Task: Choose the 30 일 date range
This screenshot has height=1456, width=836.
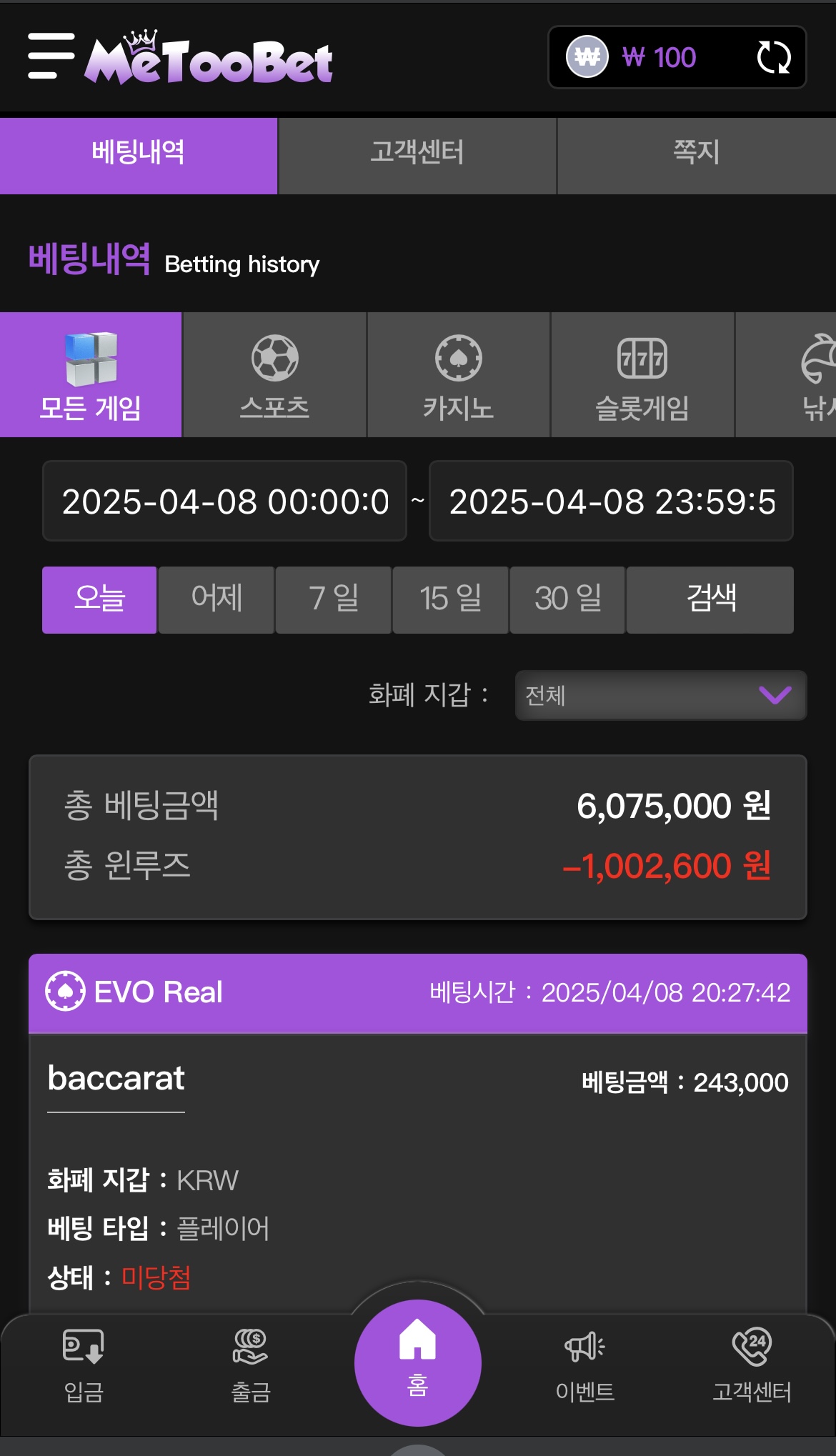Action: coord(568,599)
